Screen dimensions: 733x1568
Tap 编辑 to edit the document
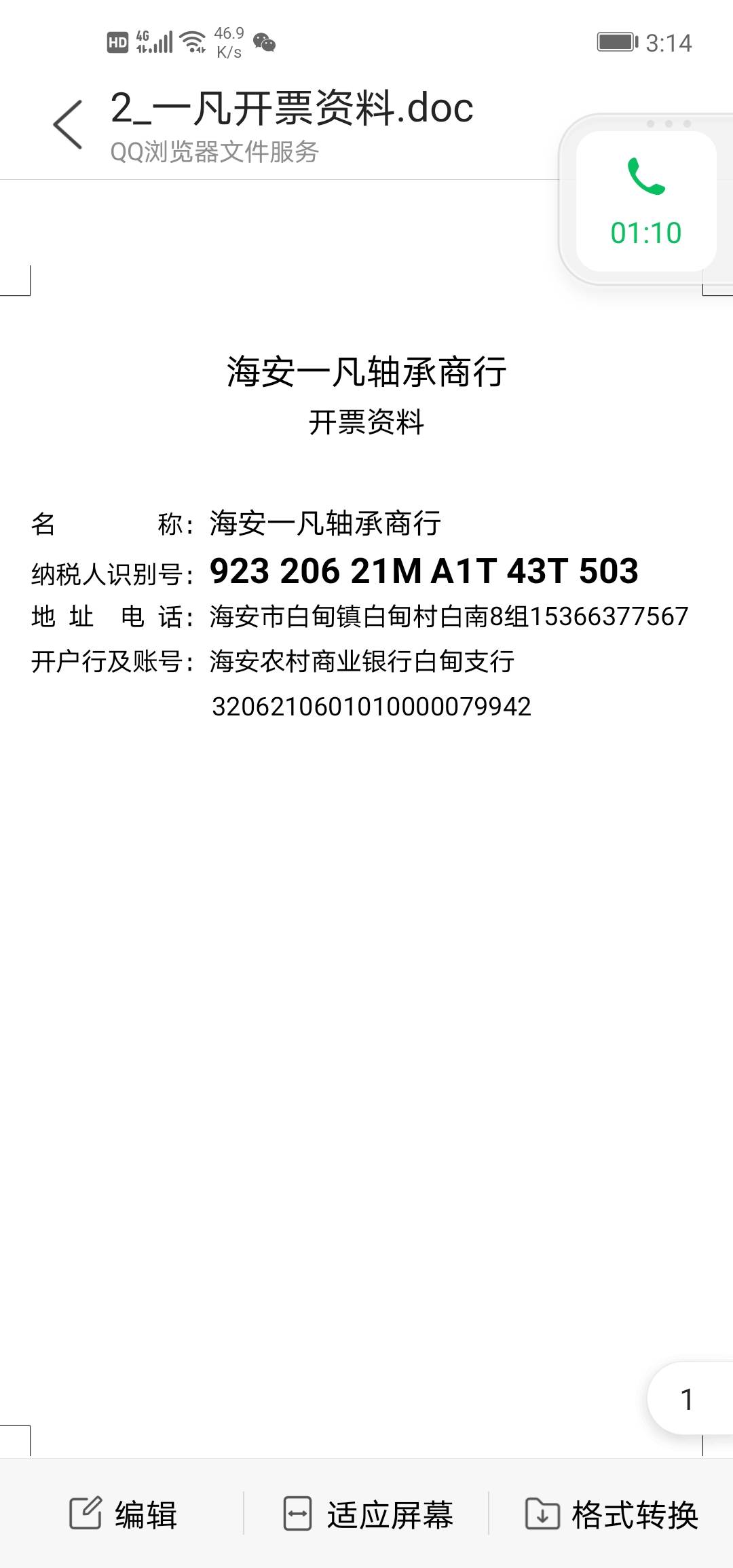click(x=123, y=1514)
